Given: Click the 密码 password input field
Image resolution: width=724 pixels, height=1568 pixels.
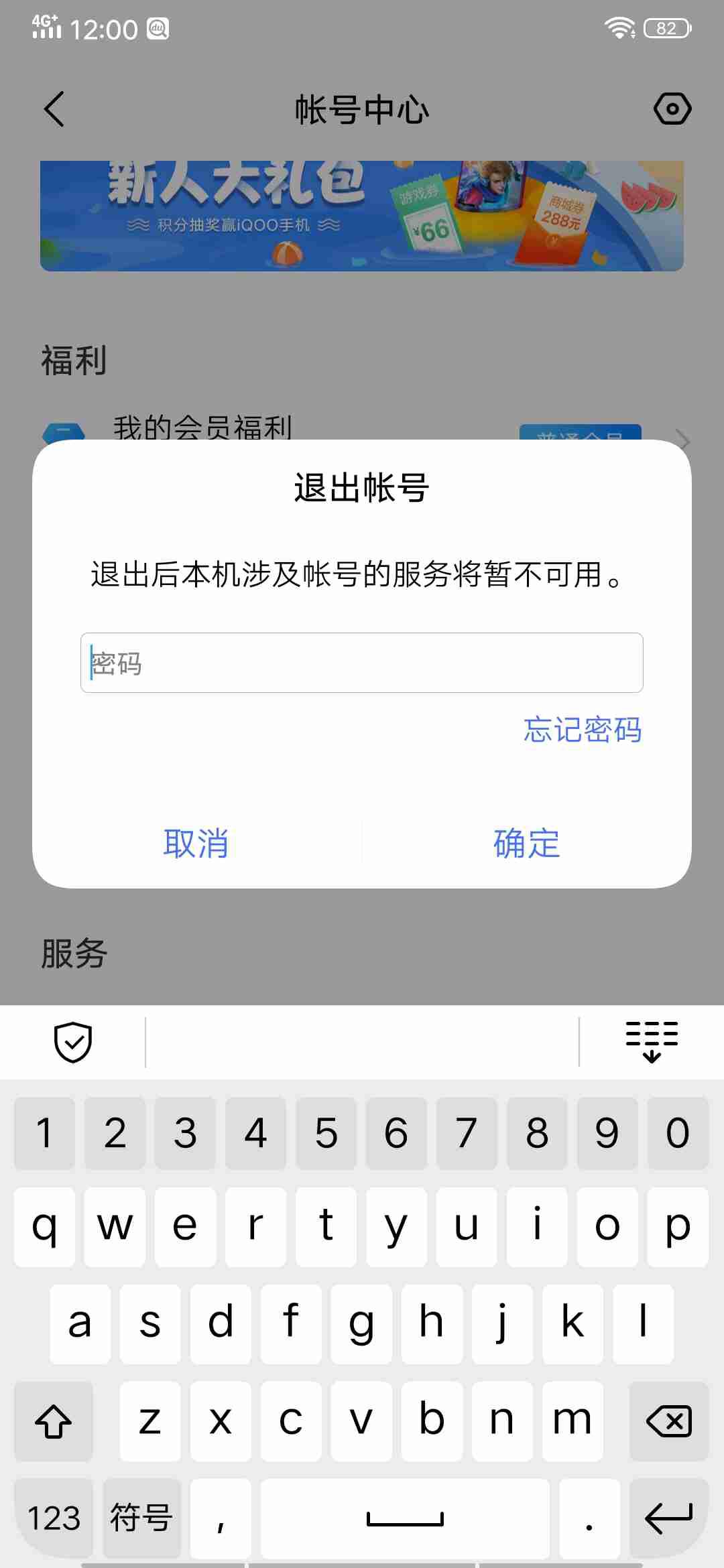Looking at the screenshot, I should click(x=362, y=662).
